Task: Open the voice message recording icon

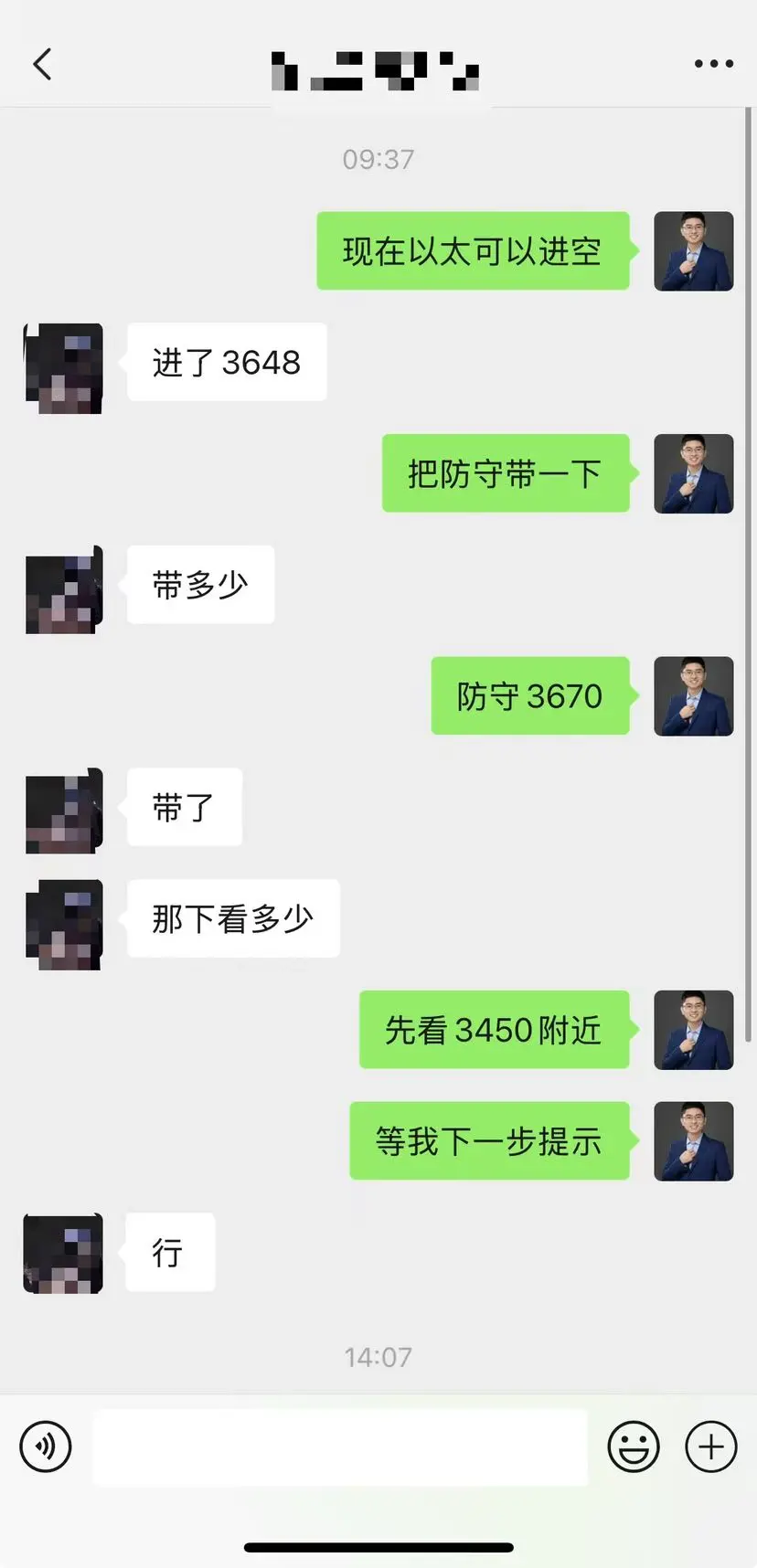Action: click(x=44, y=1446)
